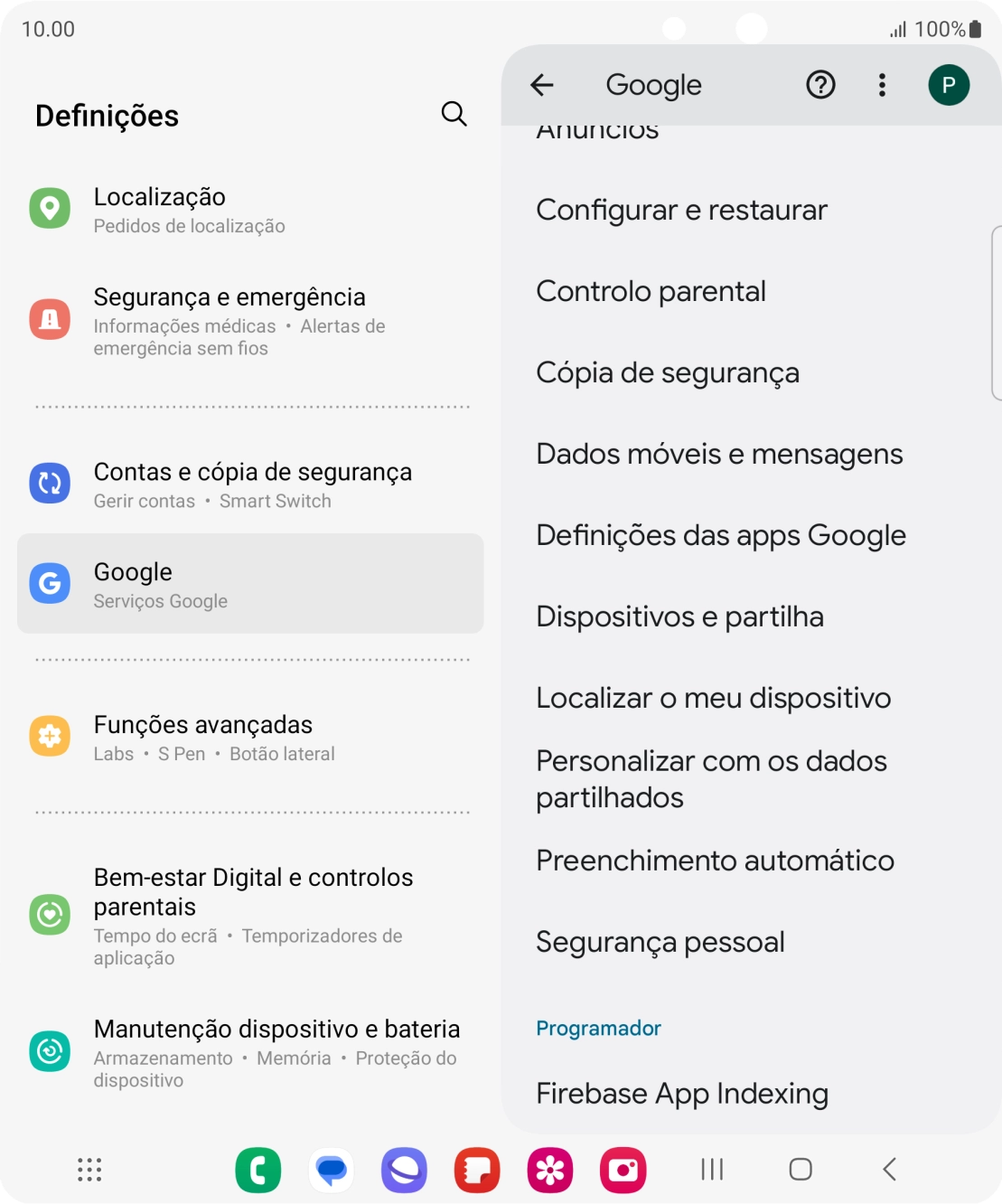Image resolution: width=1002 pixels, height=1204 pixels.
Task: Open Firebase App Indexing under Programador
Action: tap(682, 1094)
